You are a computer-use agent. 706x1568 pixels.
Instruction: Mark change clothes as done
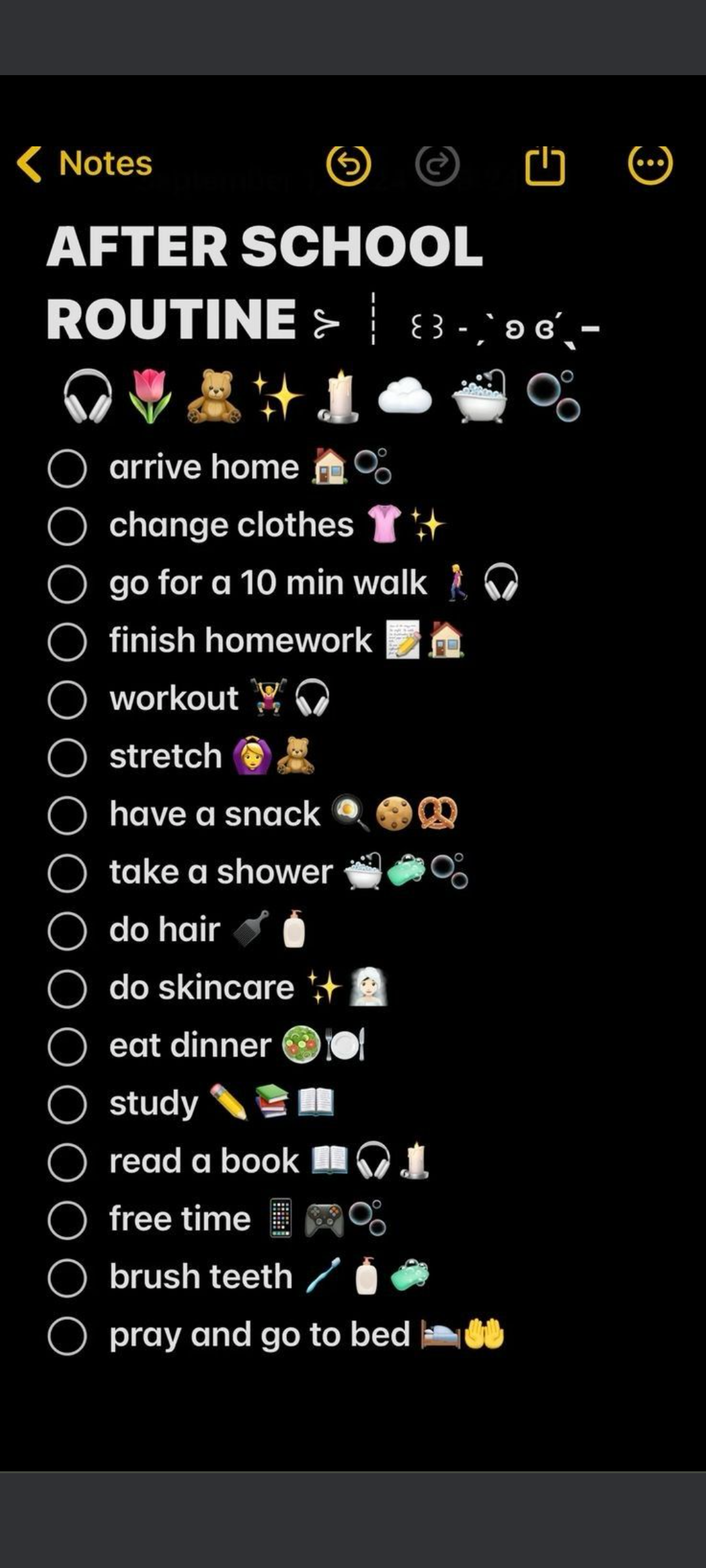pyautogui.click(x=67, y=526)
